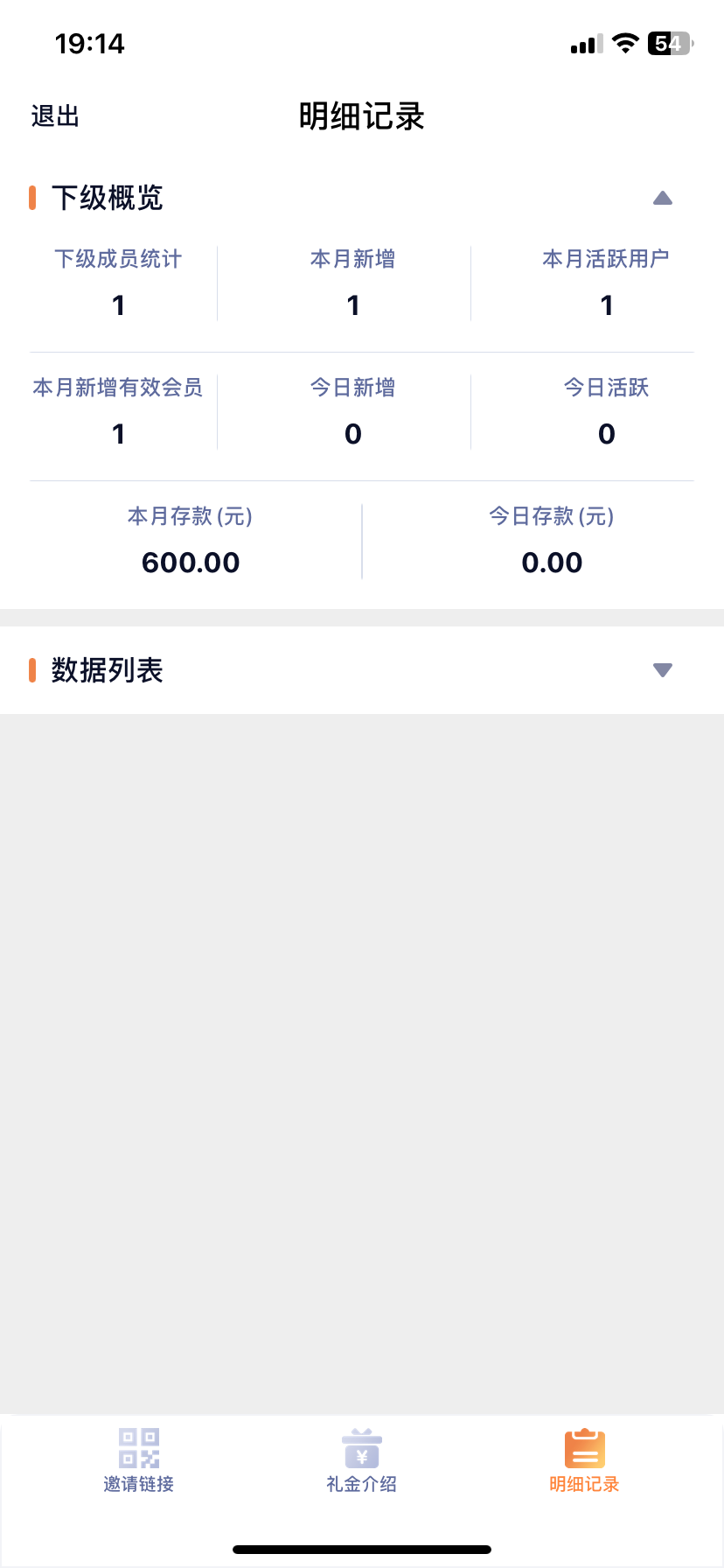Collapse the 下级概览 section
Screen dimensions: 724x1568
click(663, 199)
